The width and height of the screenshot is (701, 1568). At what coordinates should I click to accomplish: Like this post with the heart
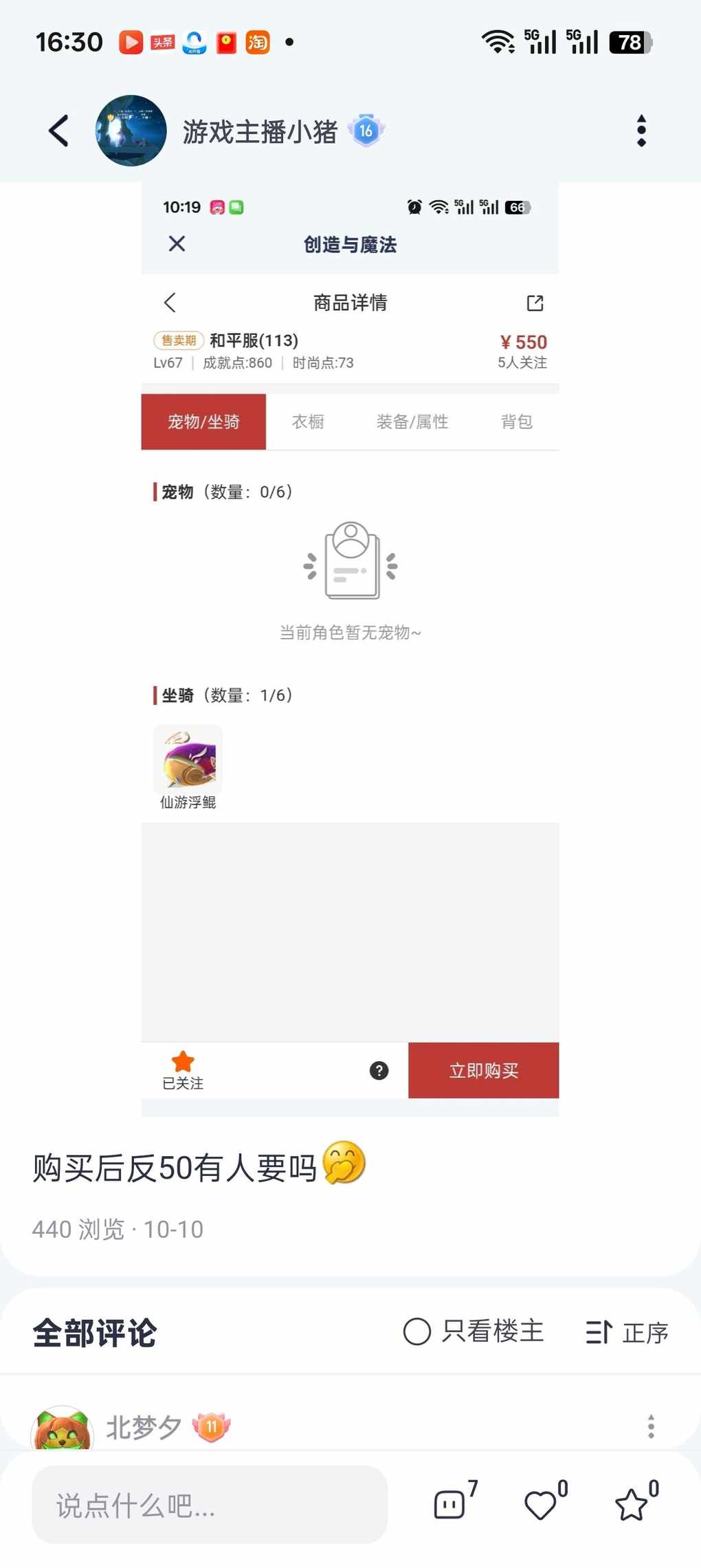[541, 1505]
